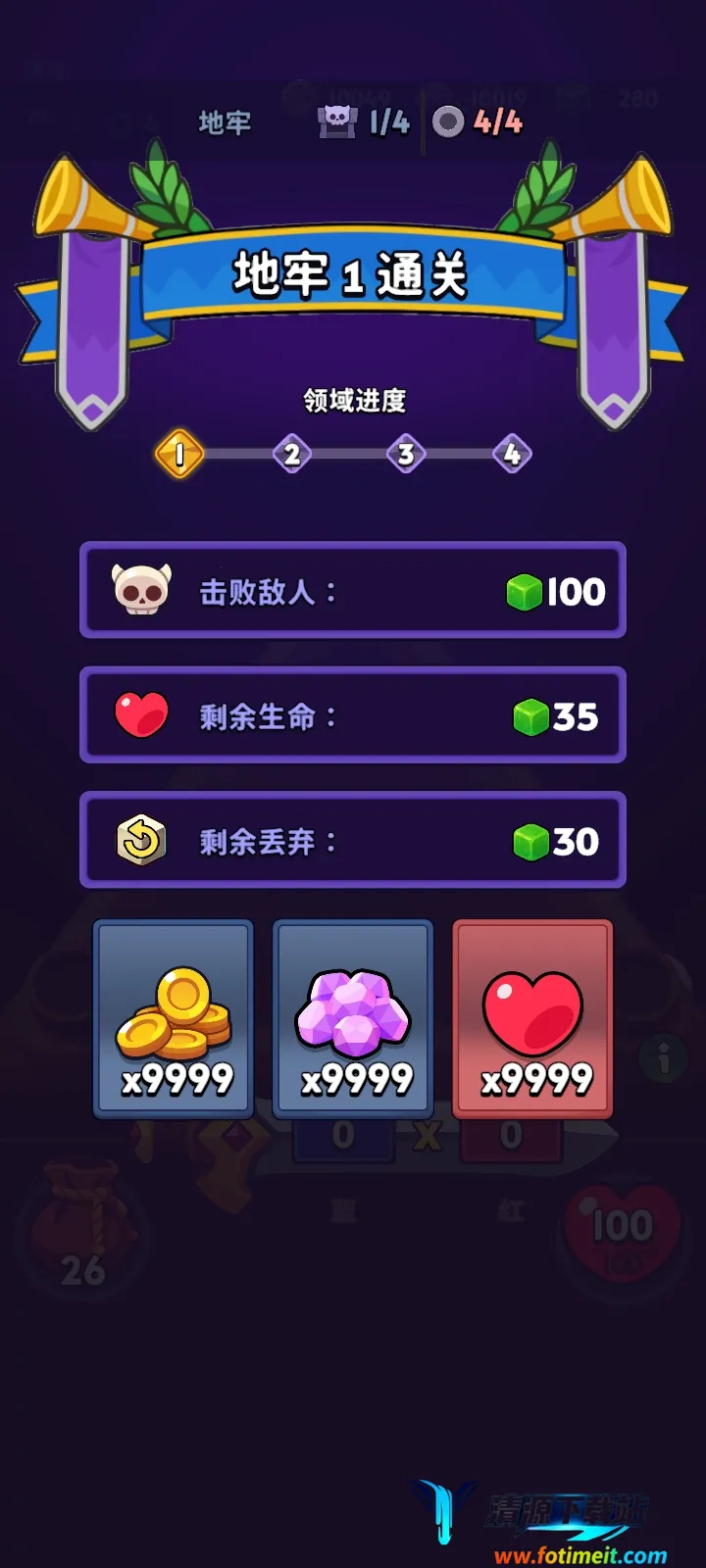Select the purple gems x9999 reward card
The height and width of the screenshot is (1568, 706).
point(353,1019)
